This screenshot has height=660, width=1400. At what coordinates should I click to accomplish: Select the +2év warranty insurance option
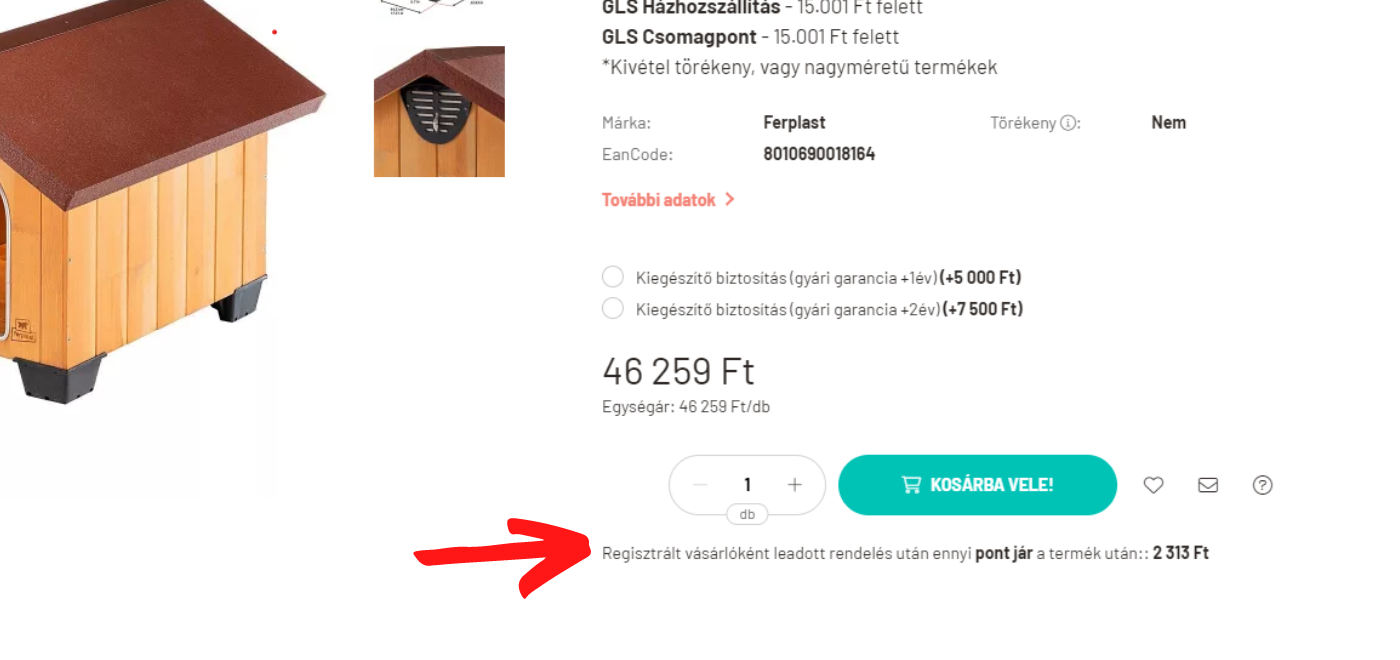click(613, 309)
